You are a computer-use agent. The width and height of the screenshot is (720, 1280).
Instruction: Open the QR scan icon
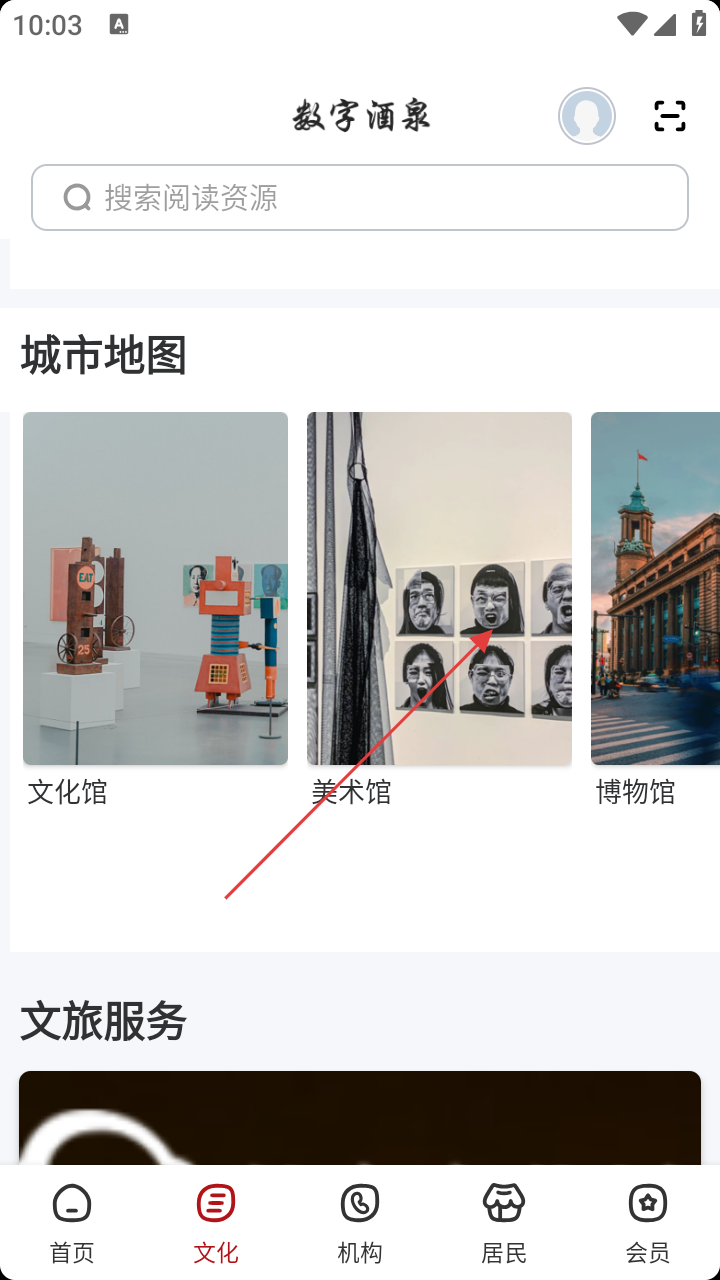[x=669, y=116]
